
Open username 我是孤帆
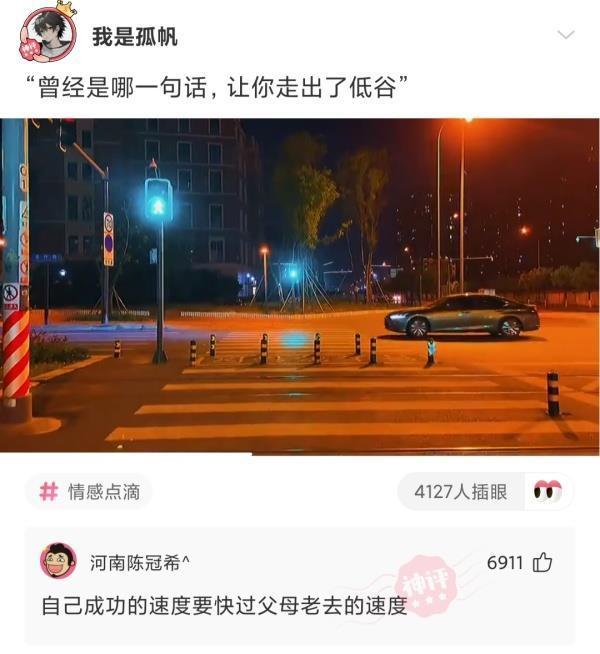(135, 37)
